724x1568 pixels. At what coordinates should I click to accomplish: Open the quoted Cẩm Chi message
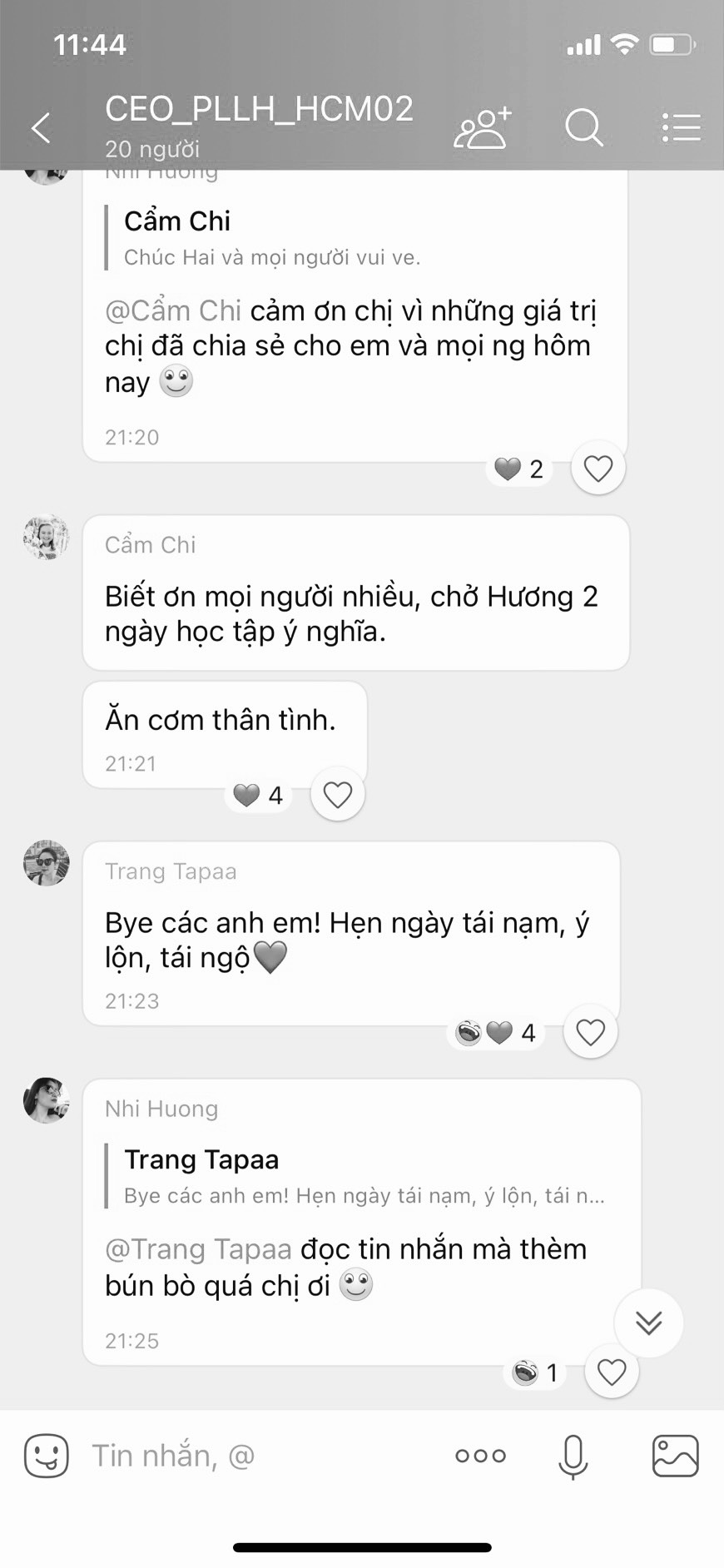tap(358, 237)
